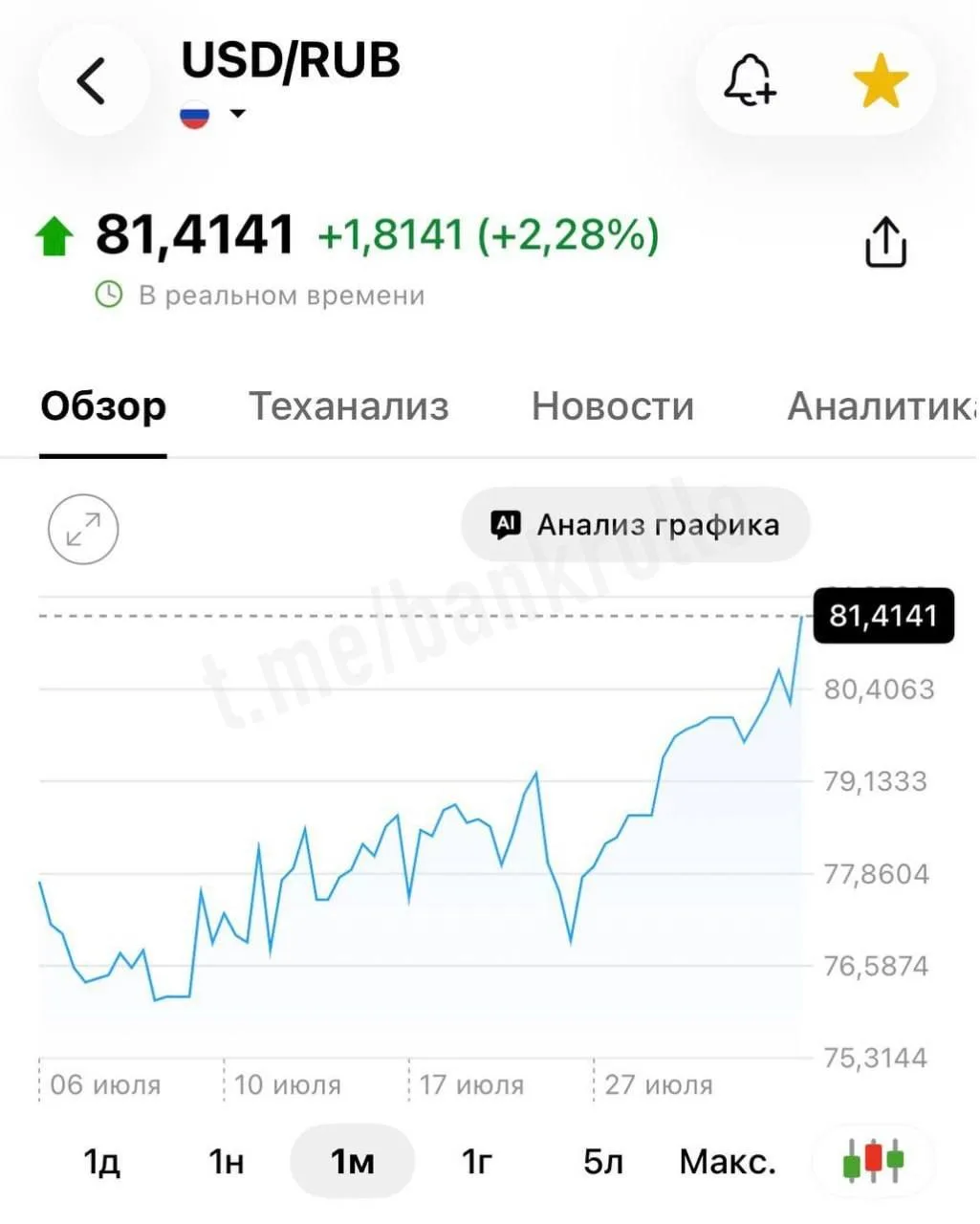Remove USD/RUB from favorites via the star
980x1224 pixels.
[880, 81]
